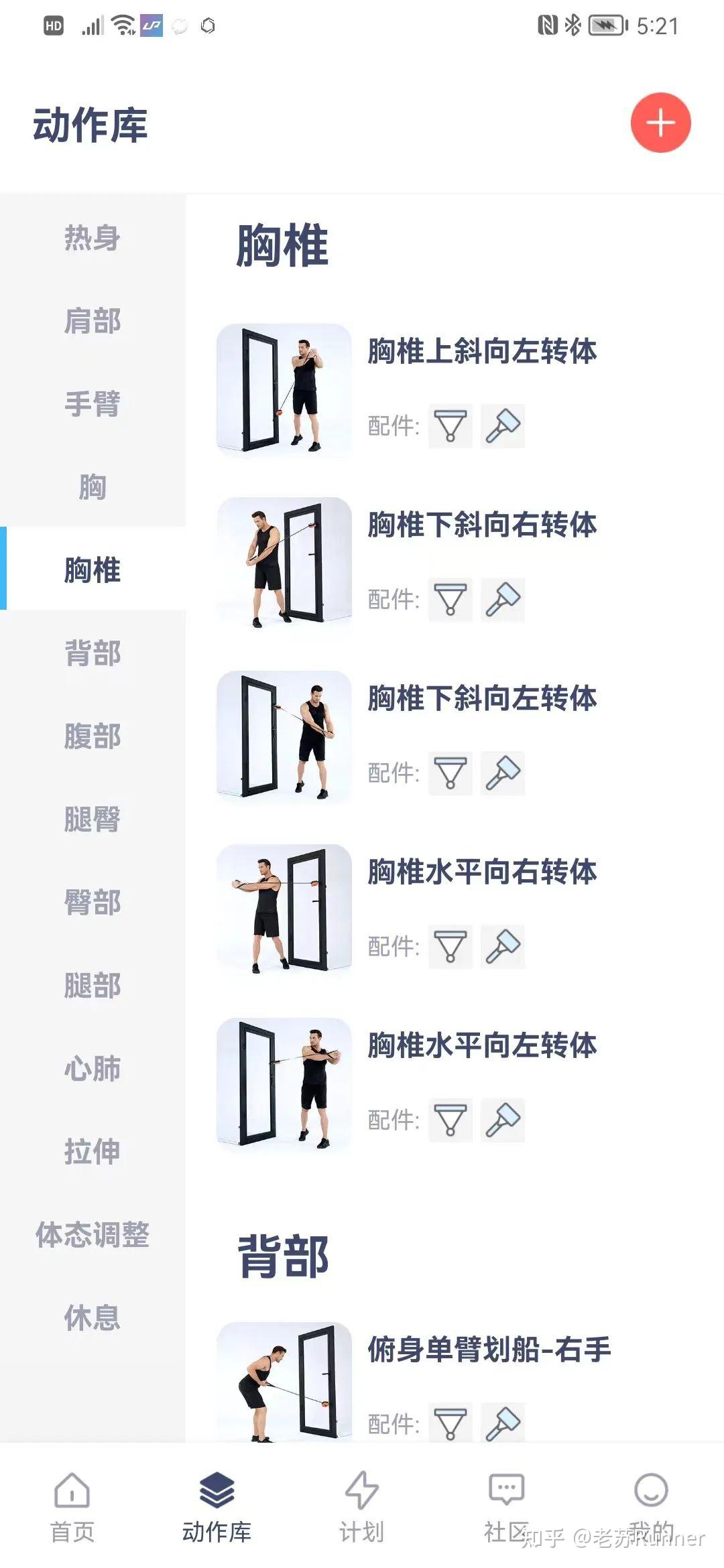Switch to the 计划 tab
Viewport: 724px width, 1568px height.
coord(361,1505)
